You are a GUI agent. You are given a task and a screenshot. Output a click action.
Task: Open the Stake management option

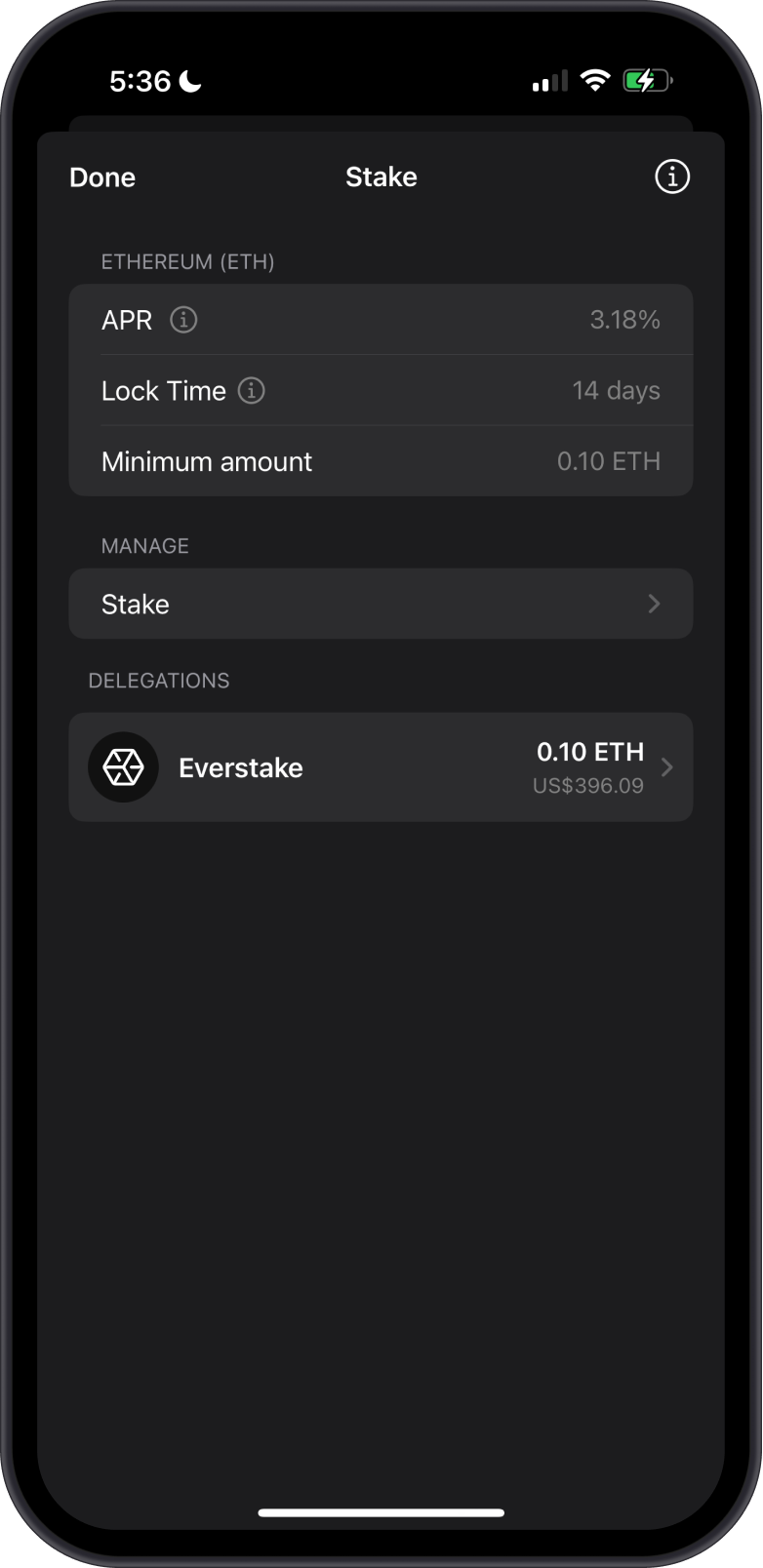[x=135, y=604]
